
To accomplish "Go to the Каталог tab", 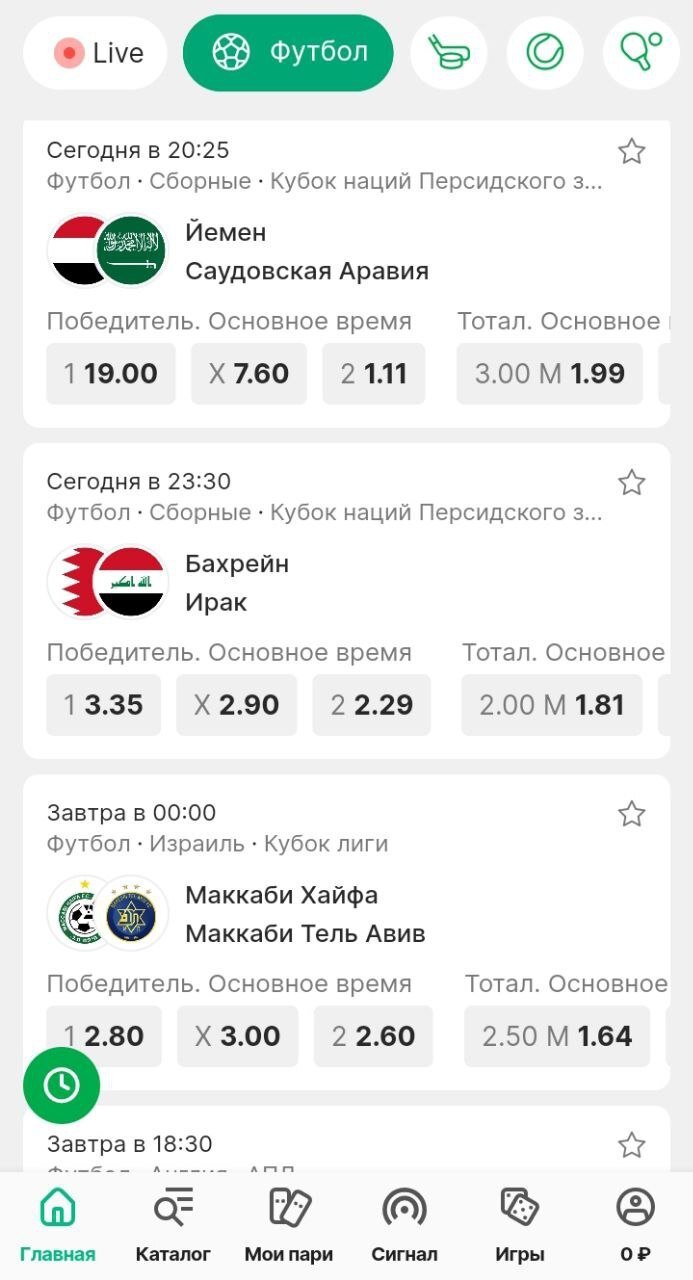I will tap(173, 1225).
